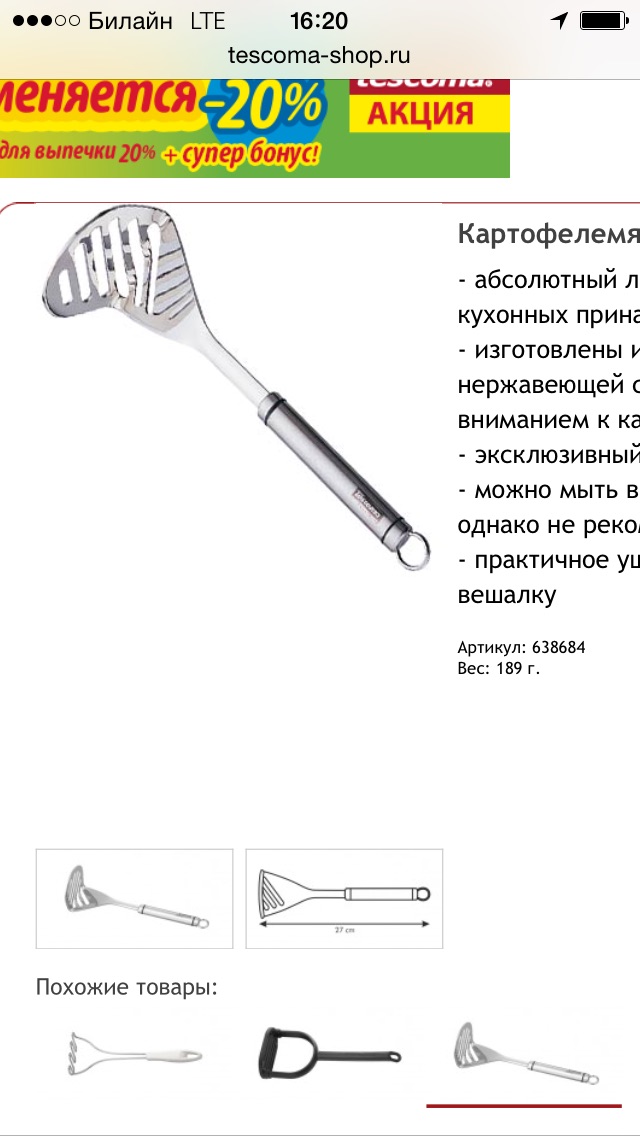Tap the tescoma-shop.ru address bar
The image size is (640, 1136).
click(x=319, y=55)
